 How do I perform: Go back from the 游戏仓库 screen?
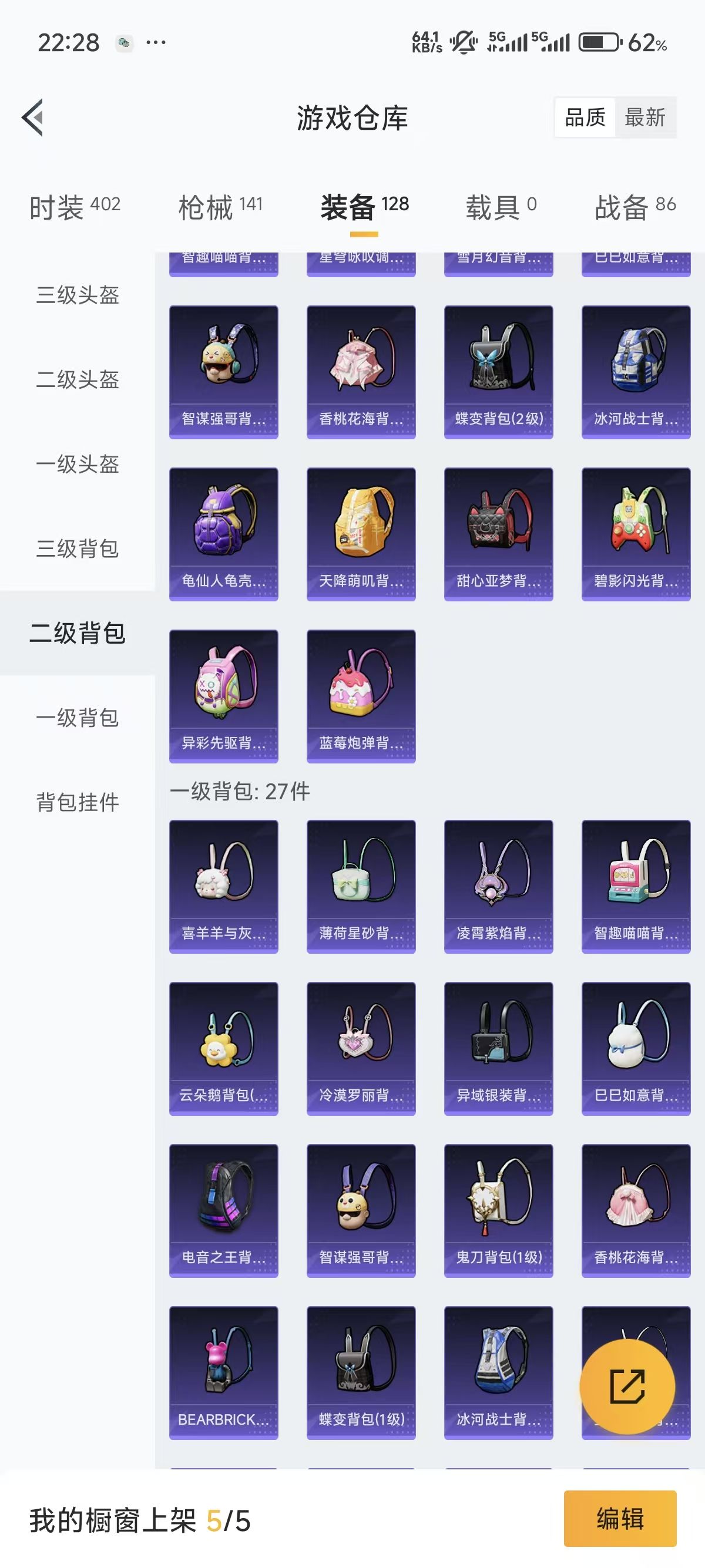tap(33, 117)
